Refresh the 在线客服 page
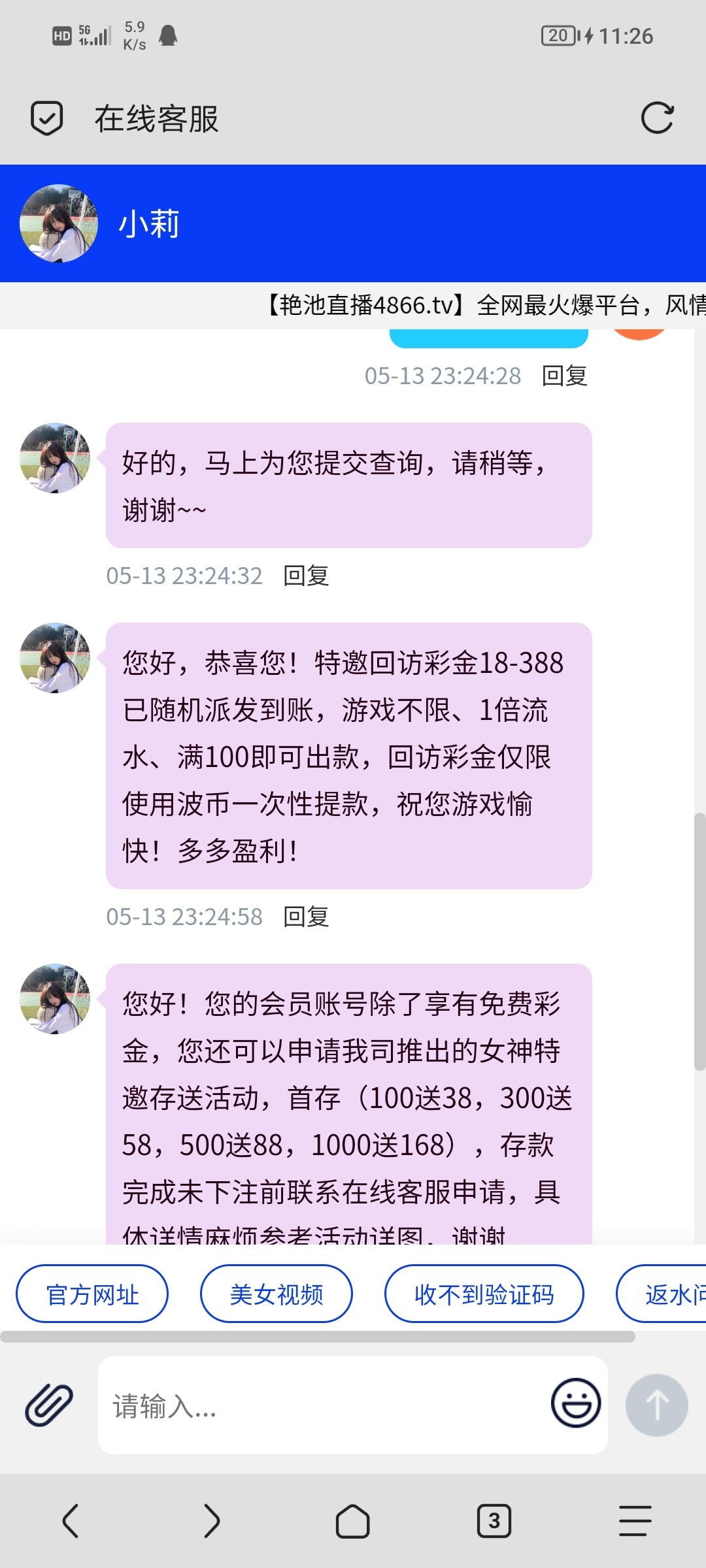This screenshot has height=1568, width=706. click(x=657, y=118)
